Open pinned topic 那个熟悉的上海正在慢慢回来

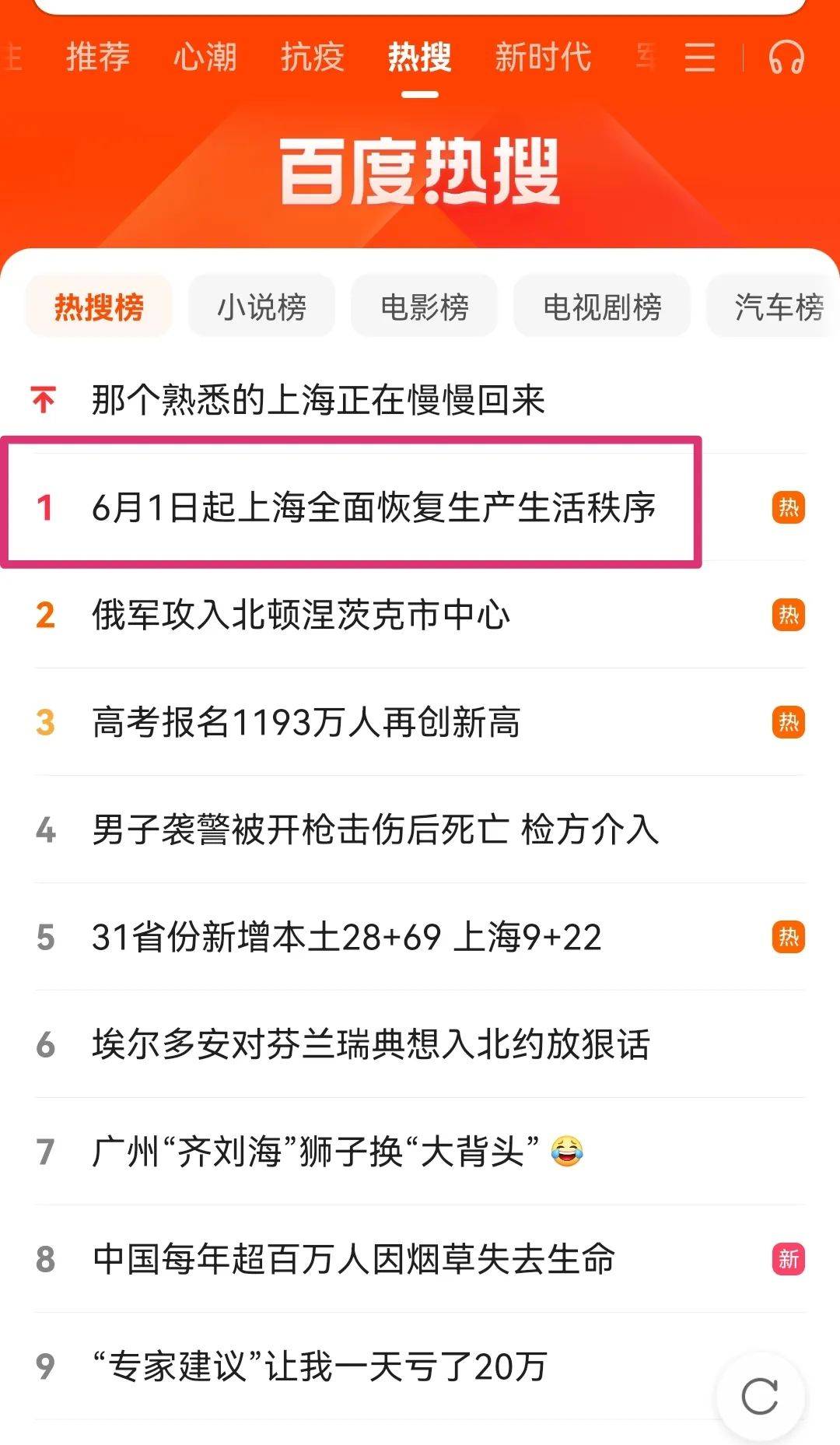[318, 400]
